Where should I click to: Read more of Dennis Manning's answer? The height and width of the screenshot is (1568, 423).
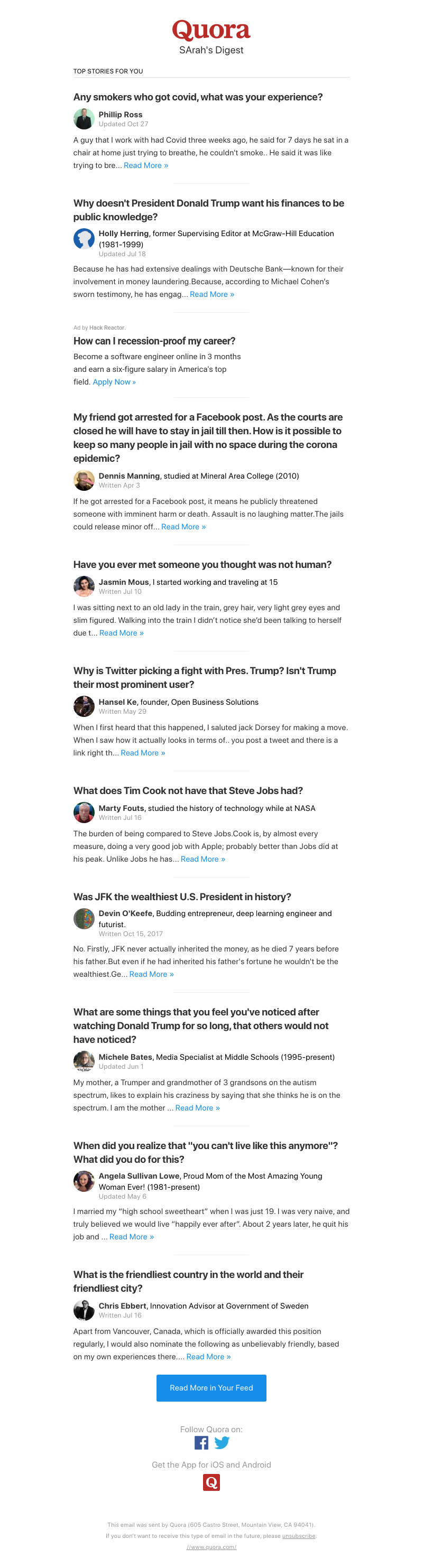(x=183, y=527)
